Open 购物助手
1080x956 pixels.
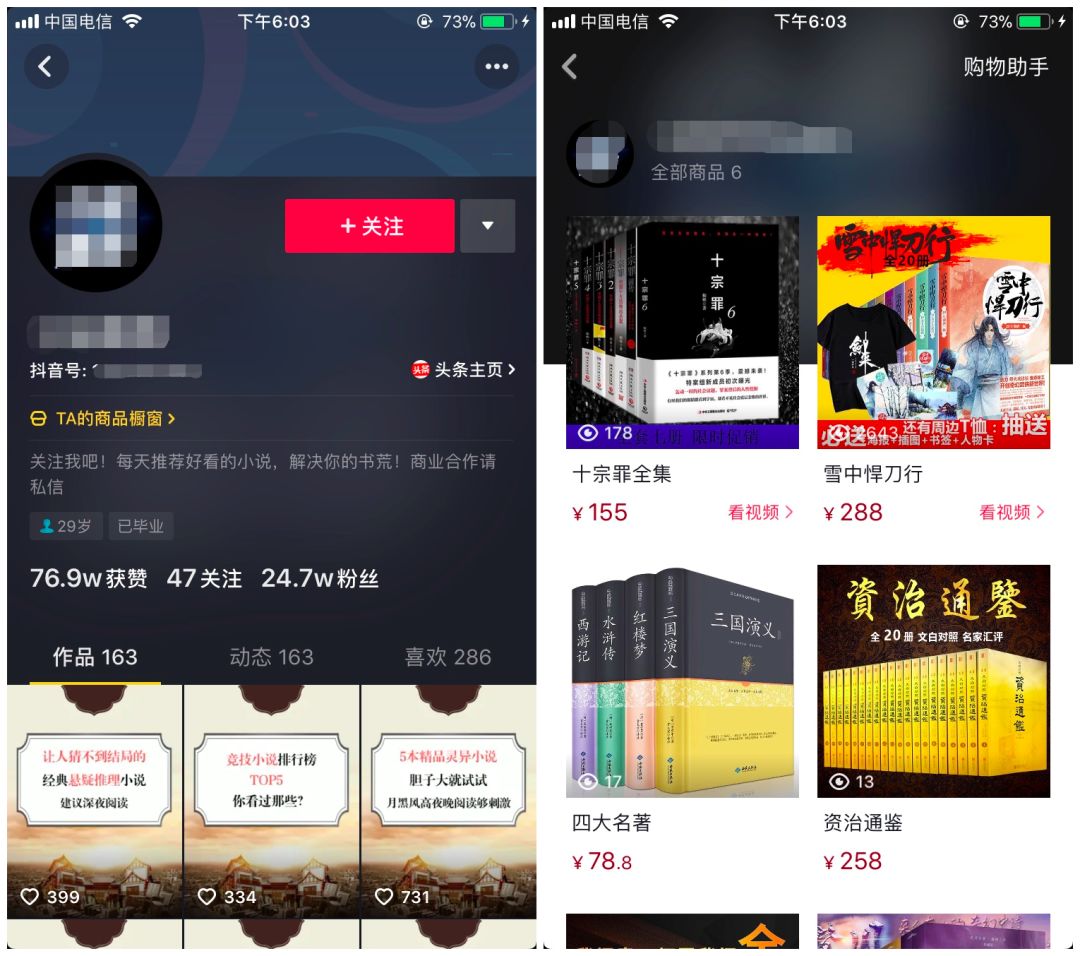click(x=1005, y=66)
